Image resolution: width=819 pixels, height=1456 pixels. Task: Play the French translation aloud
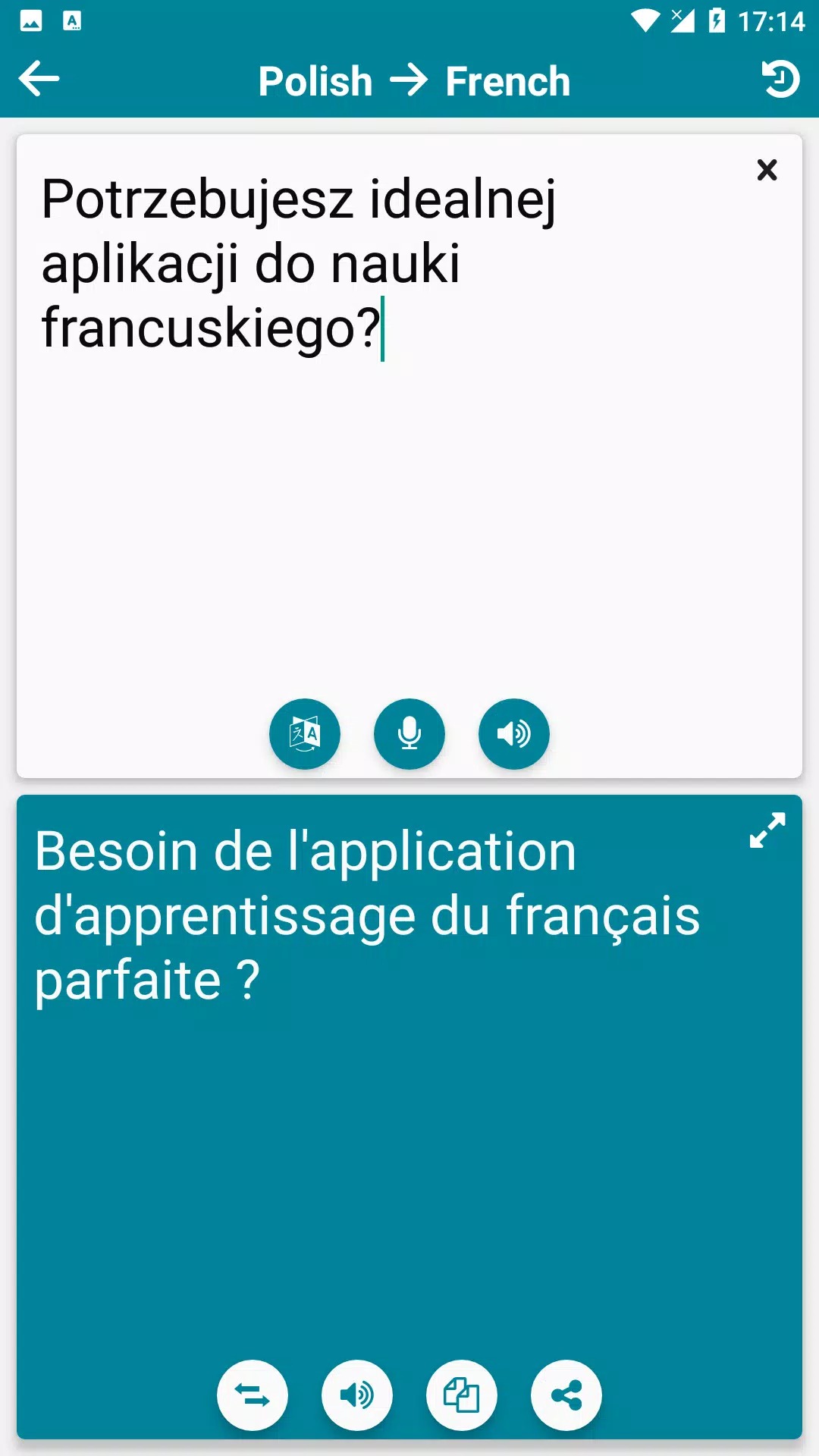click(357, 1395)
